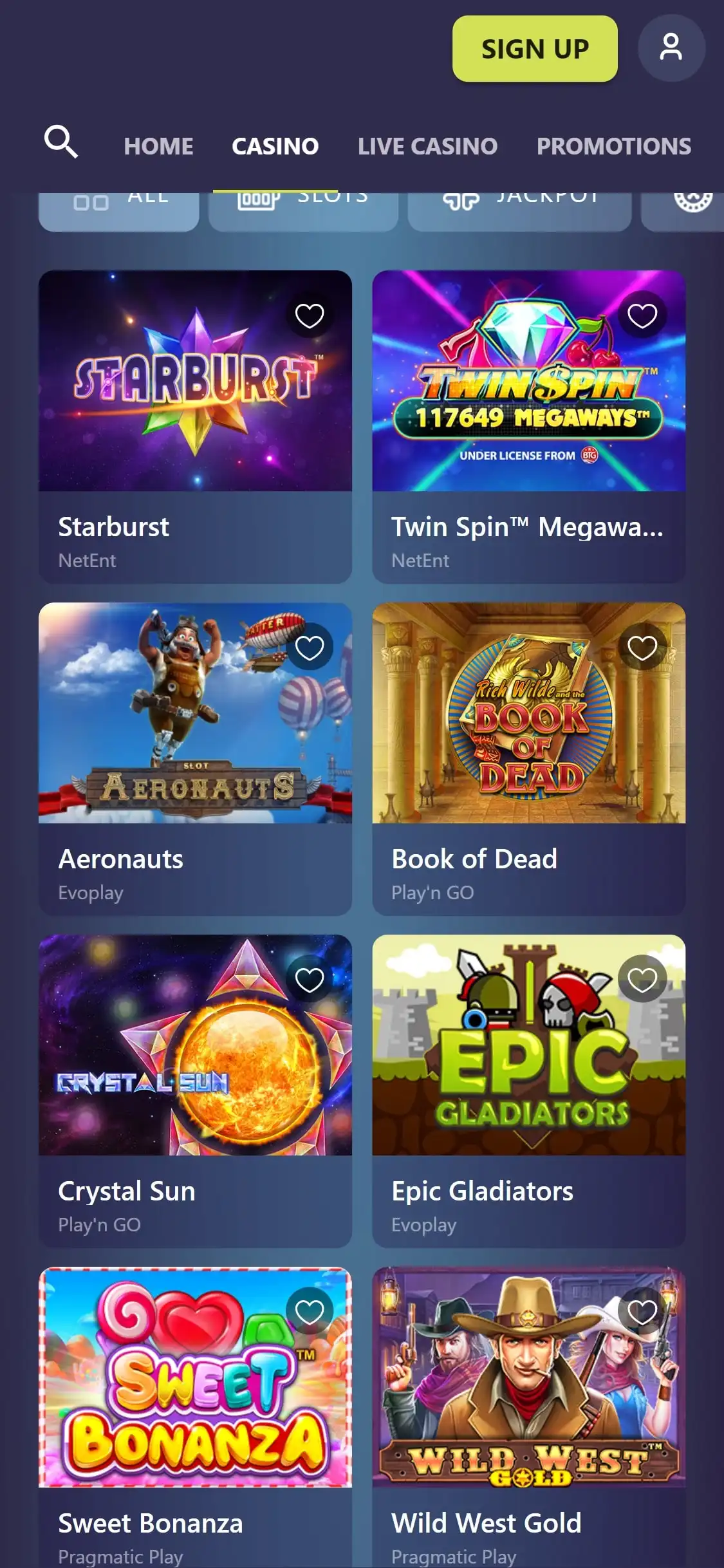
Task: Open the user account icon
Action: point(671,48)
